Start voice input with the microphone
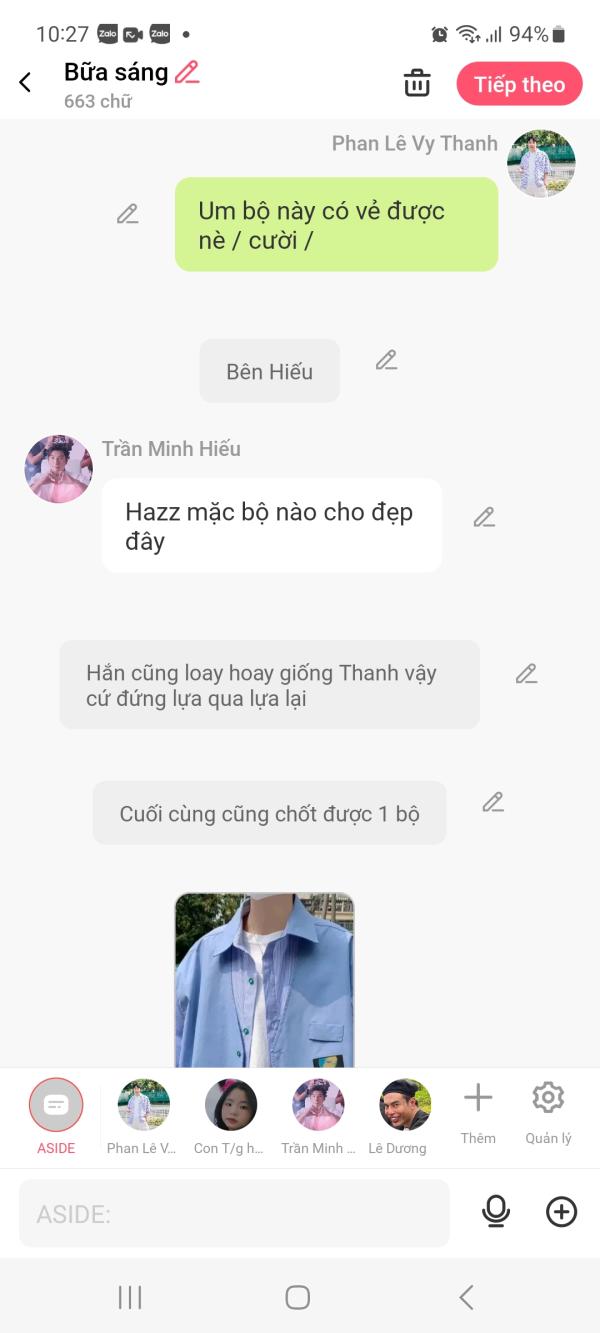 point(496,1212)
